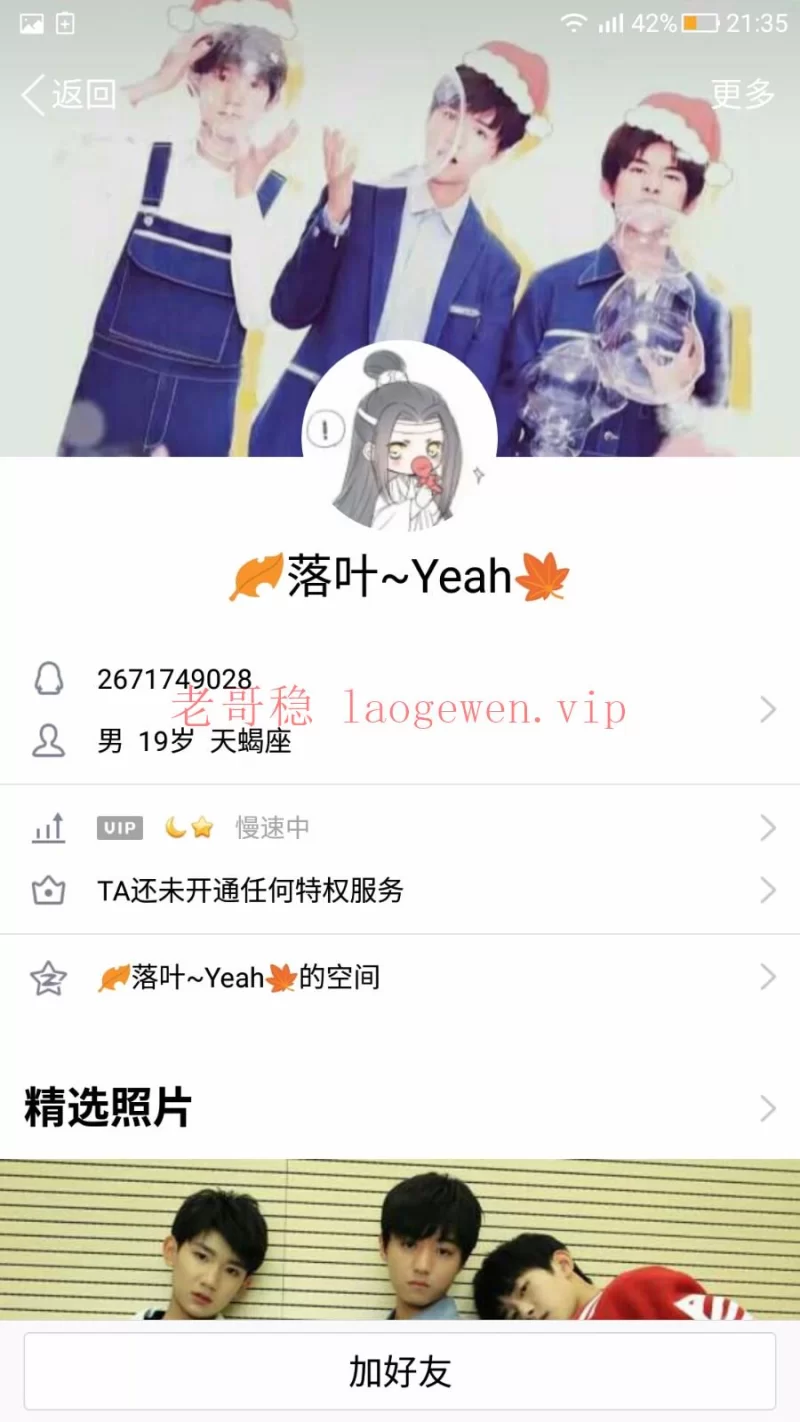
Task: Visit 落叶~Yeah的空间
Action: (x=400, y=977)
